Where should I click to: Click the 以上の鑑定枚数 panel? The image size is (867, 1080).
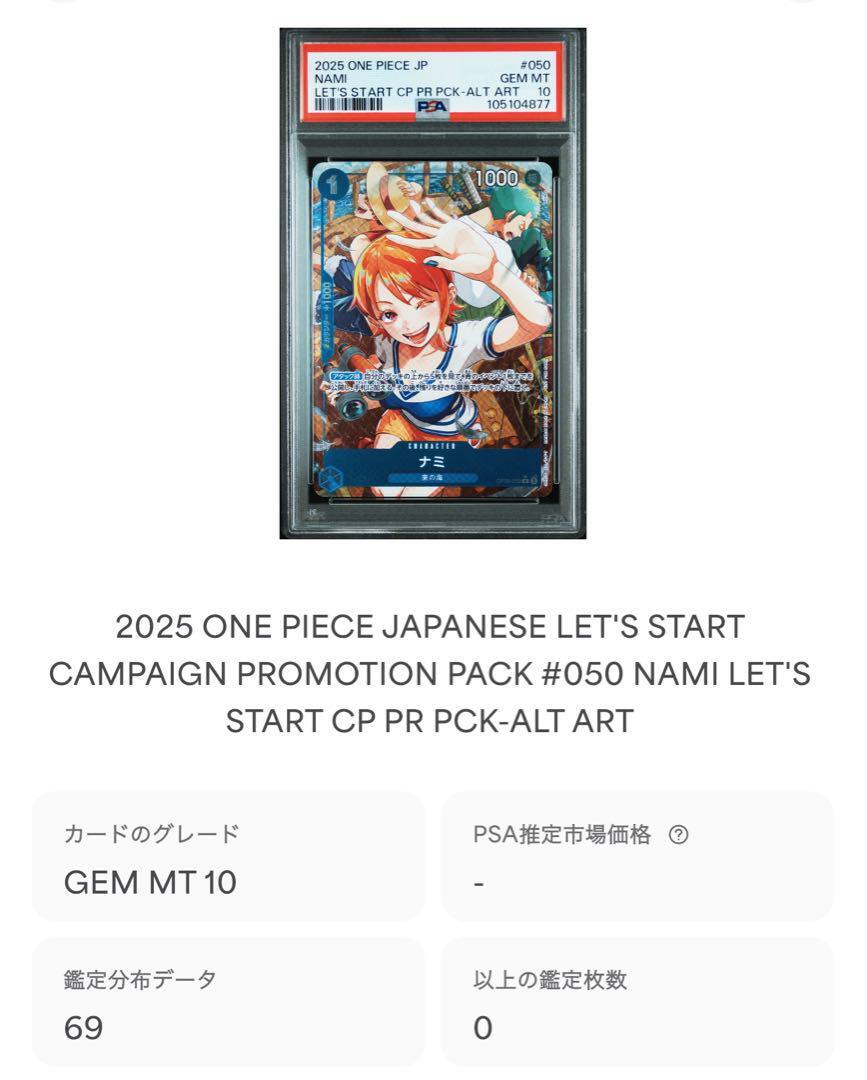coord(636,998)
